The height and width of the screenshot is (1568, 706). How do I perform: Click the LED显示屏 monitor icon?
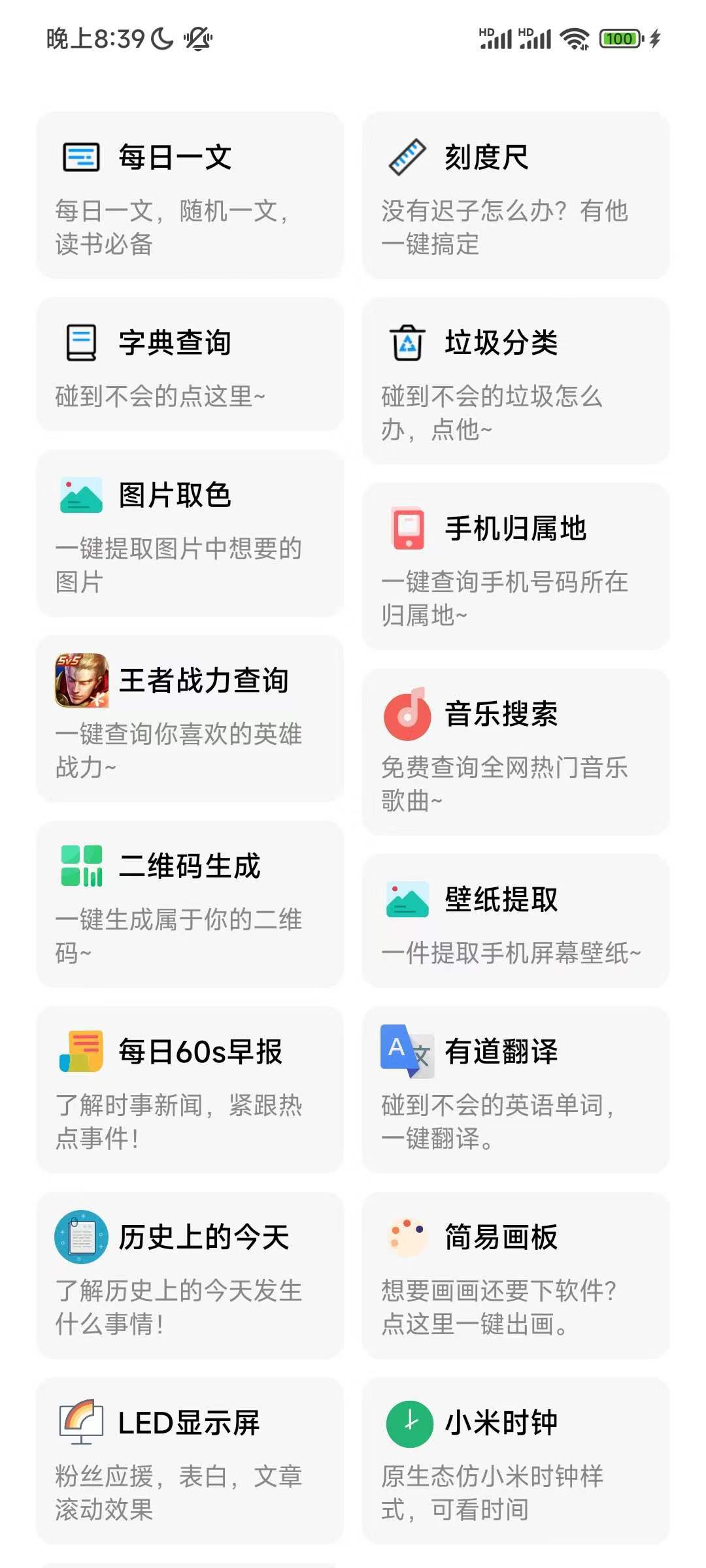pyautogui.click(x=80, y=1422)
